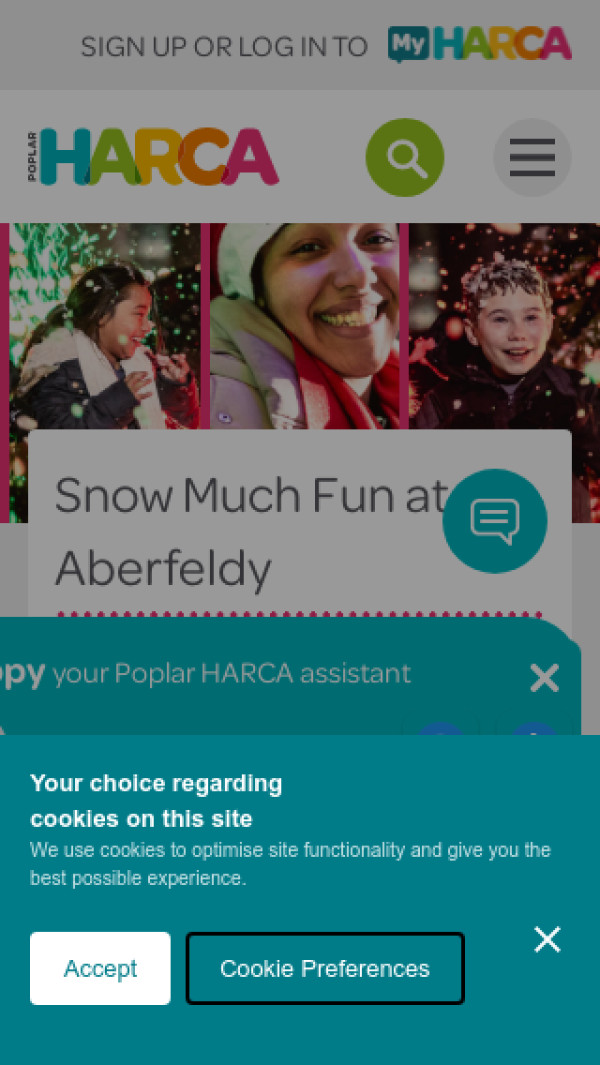The image size is (600, 1065).
Task: Open Cookie Preferences
Action: tap(325, 968)
